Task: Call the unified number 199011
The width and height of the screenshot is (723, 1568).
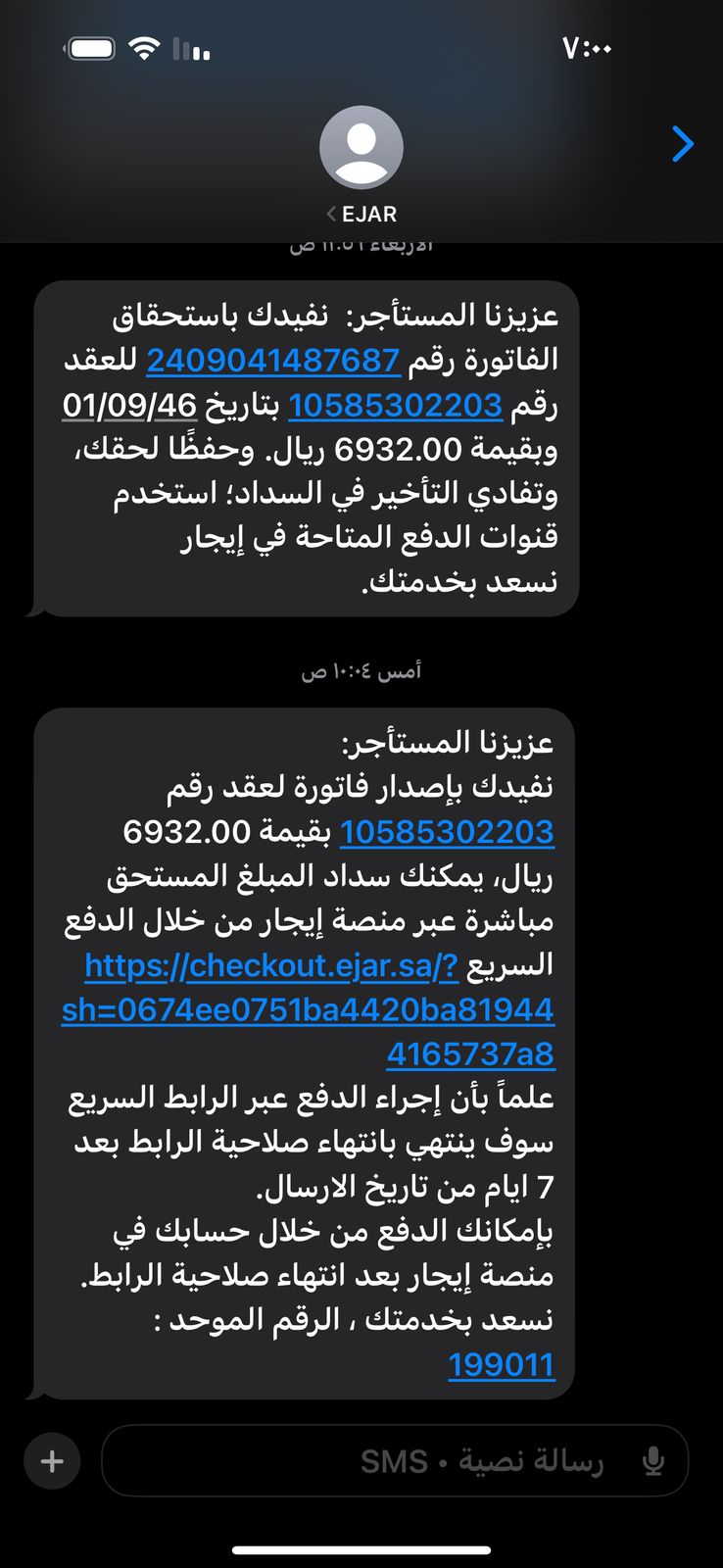Action: (x=501, y=1364)
